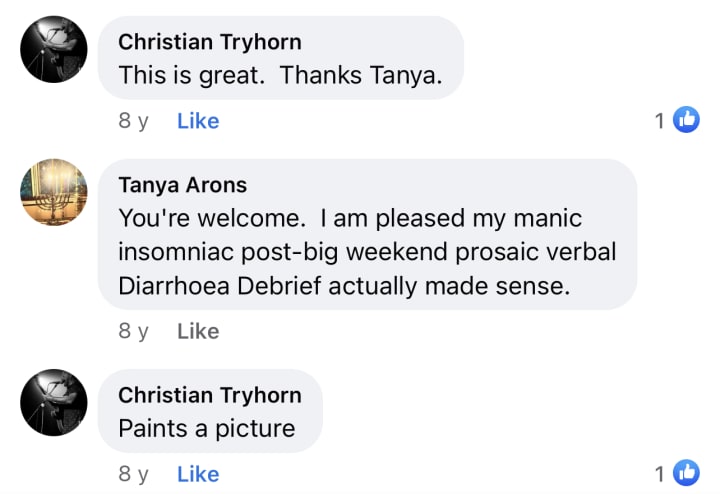View reactions on "Paints a picture" comment
Screen dimensions: 720x494
(x=677, y=472)
